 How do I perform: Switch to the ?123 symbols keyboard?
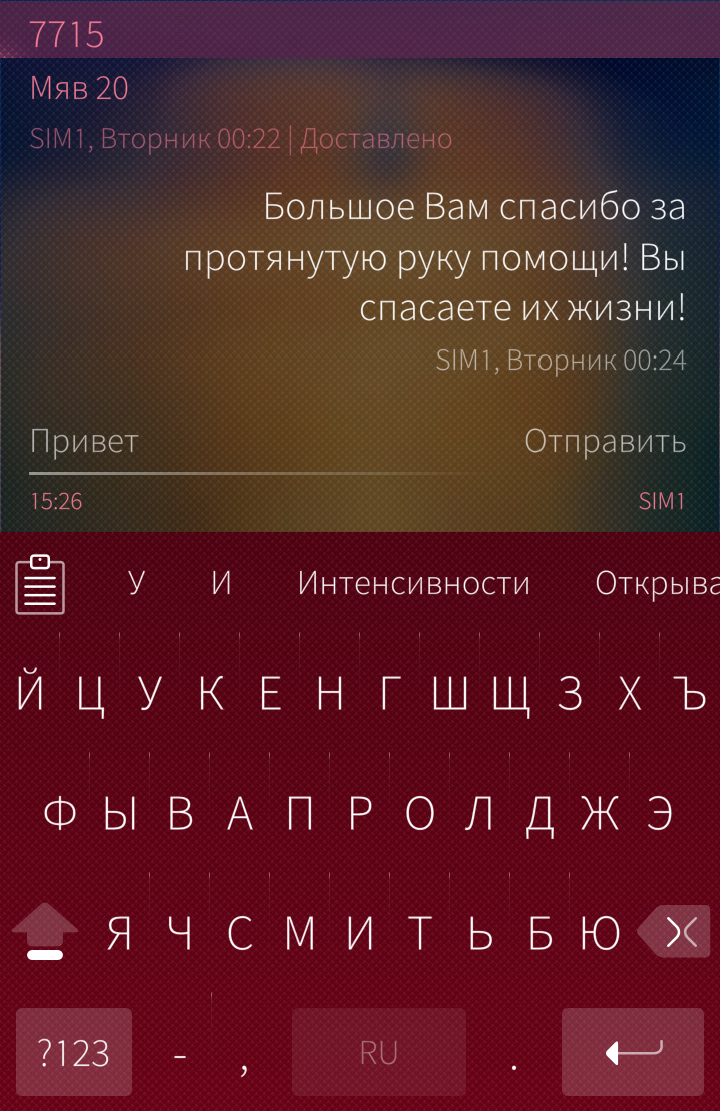74,1052
